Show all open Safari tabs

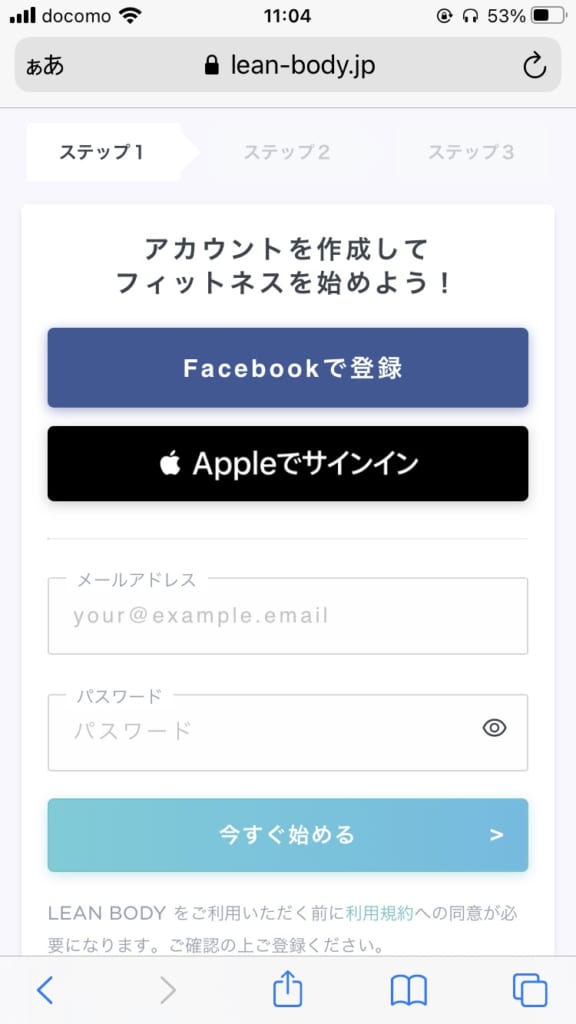pos(530,991)
